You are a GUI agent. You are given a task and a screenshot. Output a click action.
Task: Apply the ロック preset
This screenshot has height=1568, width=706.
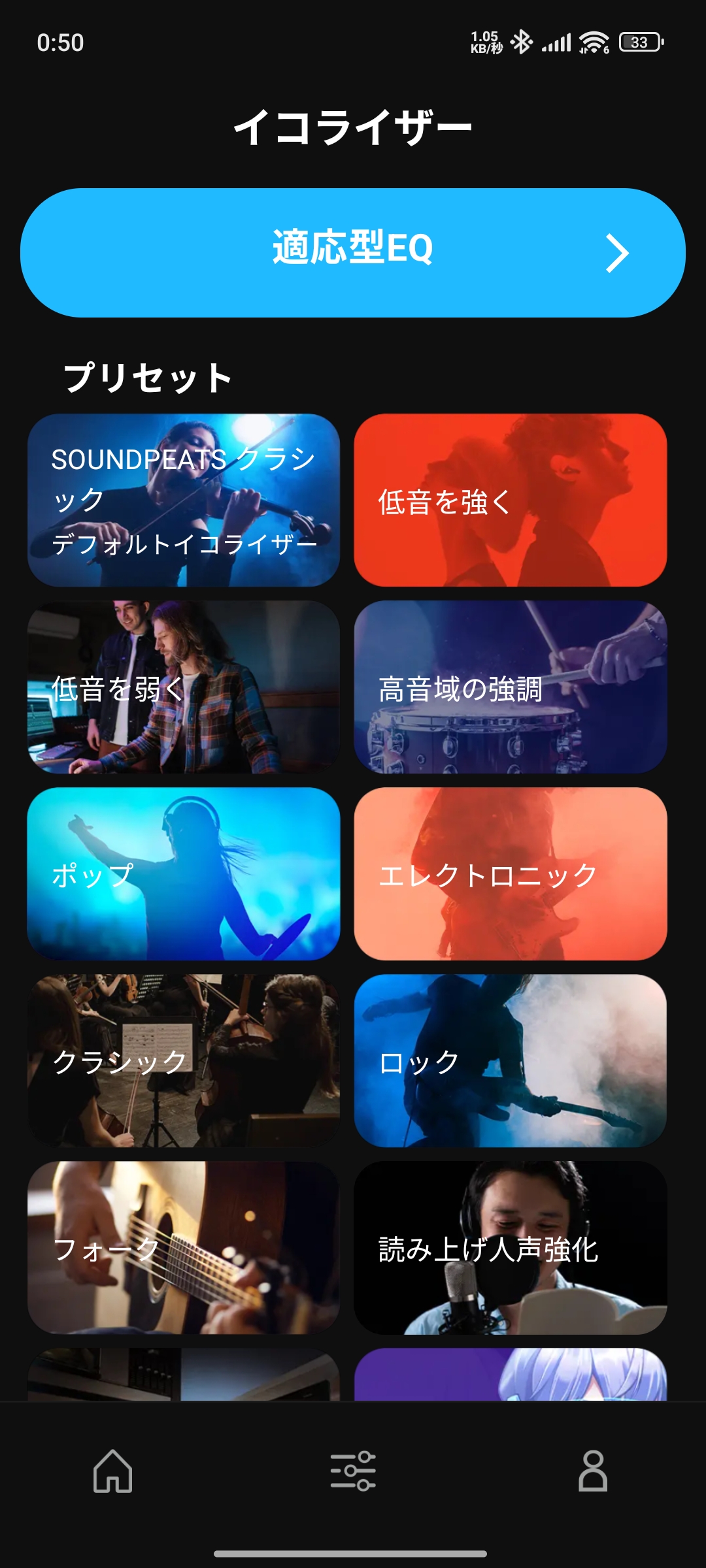(x=510, y=1060)
